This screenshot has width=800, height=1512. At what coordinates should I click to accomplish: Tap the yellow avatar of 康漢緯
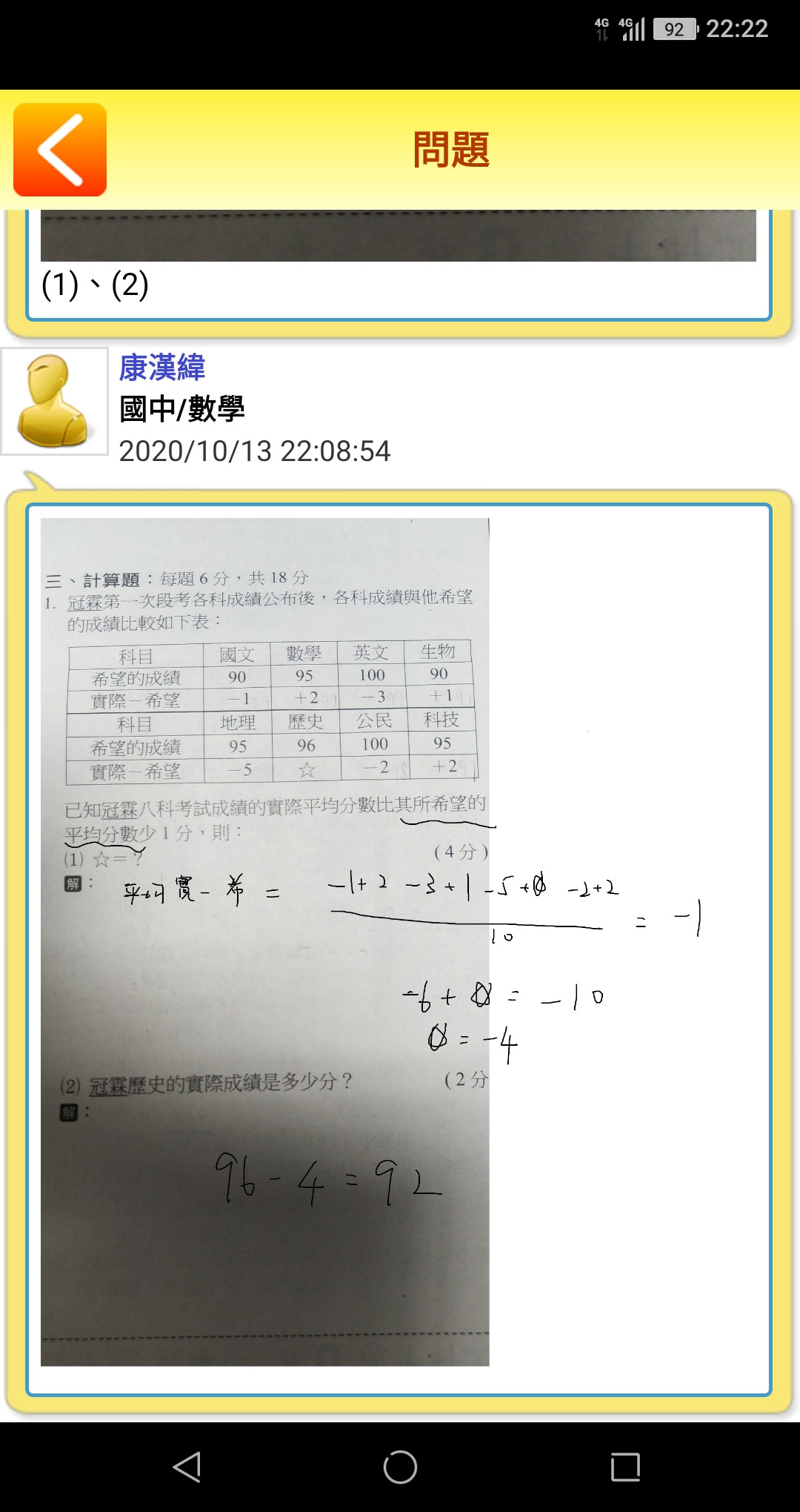click(x=55, y=401)
